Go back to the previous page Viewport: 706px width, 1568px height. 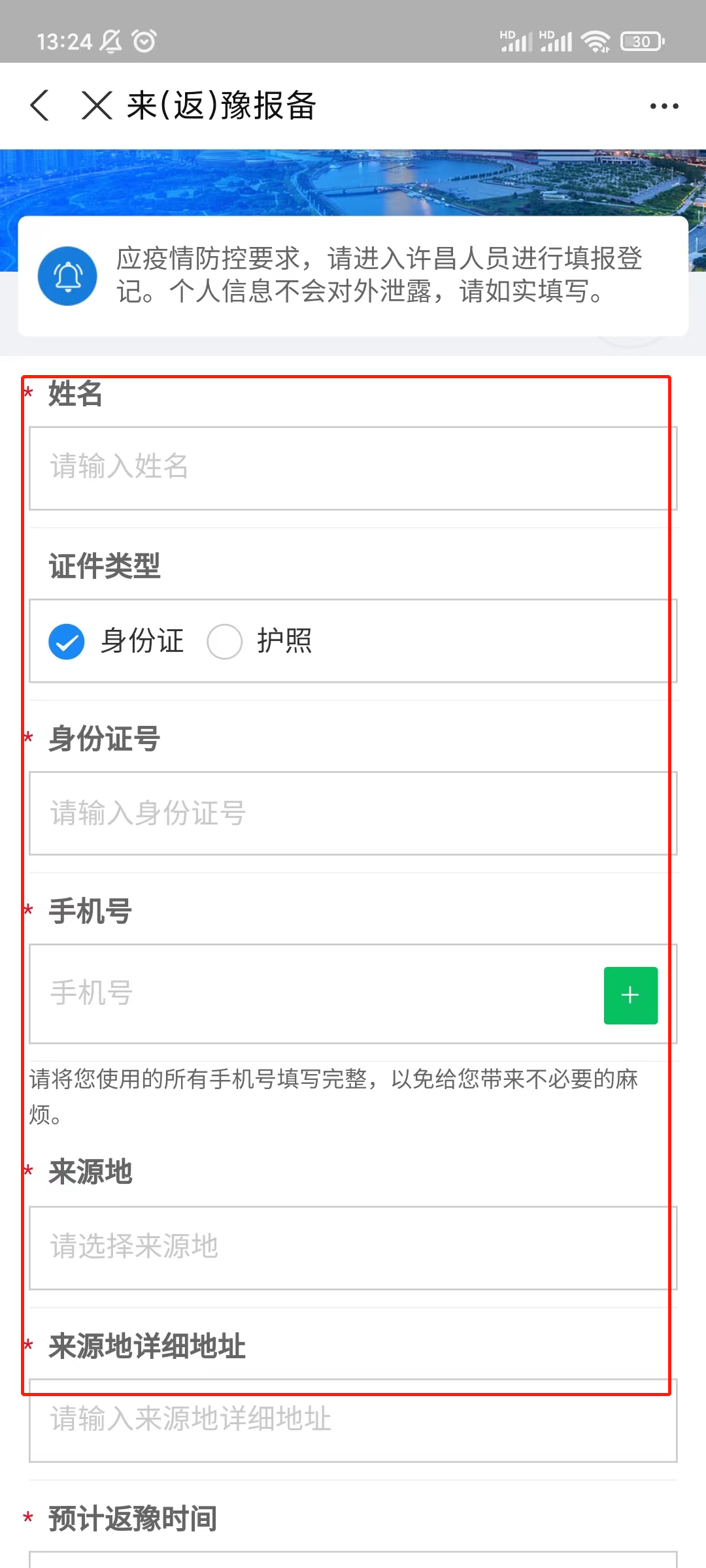click(x=41, y=105)
